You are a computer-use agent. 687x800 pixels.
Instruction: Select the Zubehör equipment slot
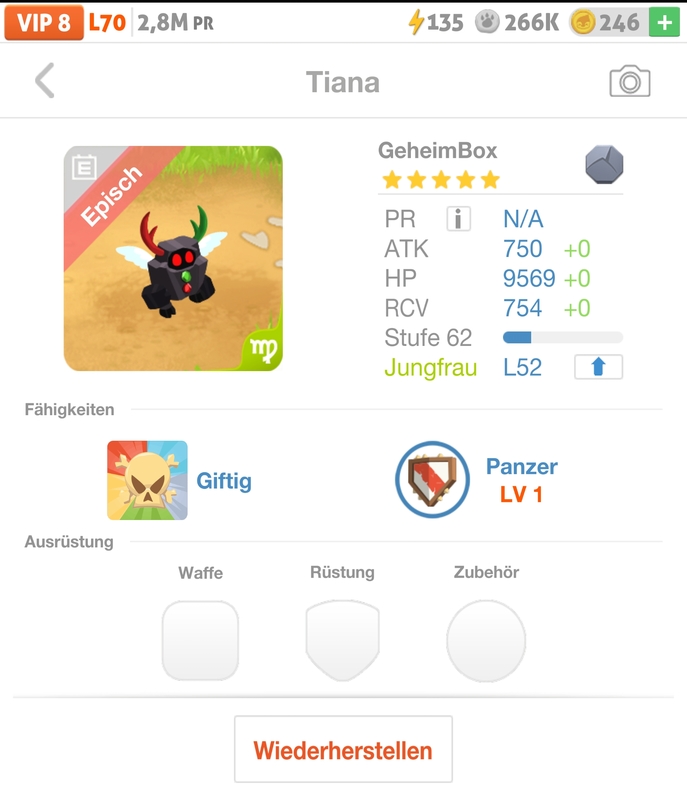click(486, 640)
